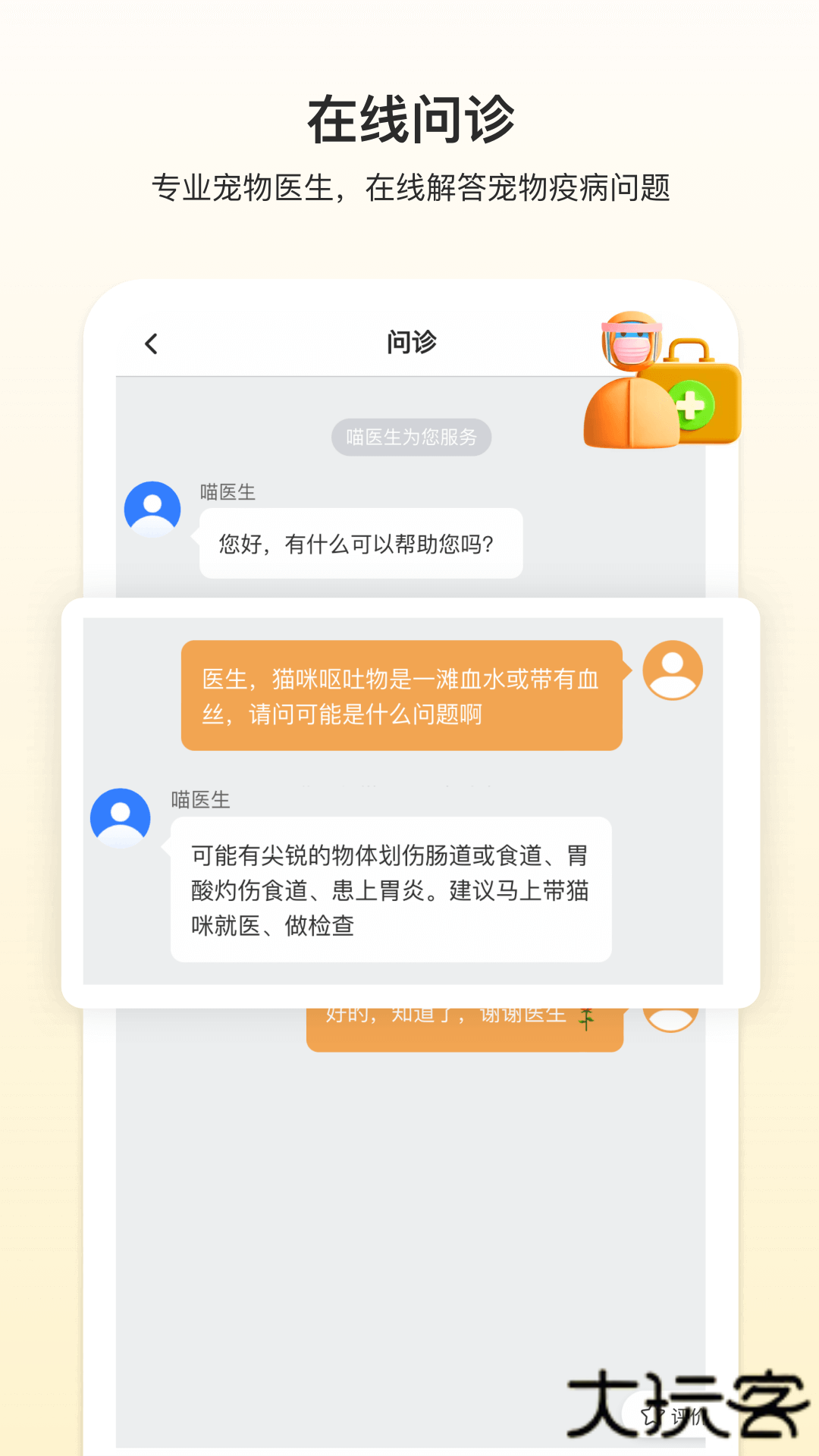Switch to the 问诊 screen title
This screenshot has width=819, height=1456.
409,342
